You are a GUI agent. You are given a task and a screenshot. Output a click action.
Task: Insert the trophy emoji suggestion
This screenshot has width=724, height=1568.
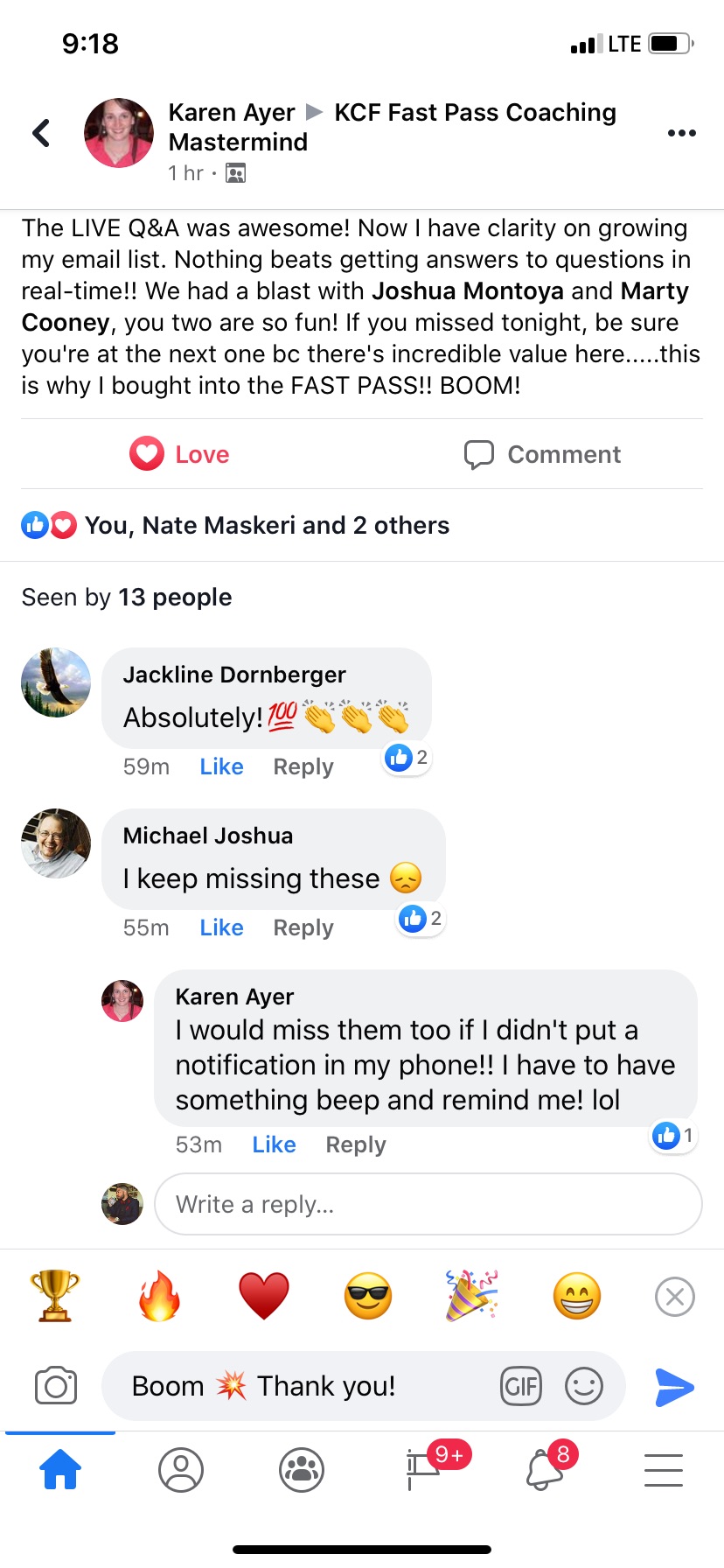54,1296
